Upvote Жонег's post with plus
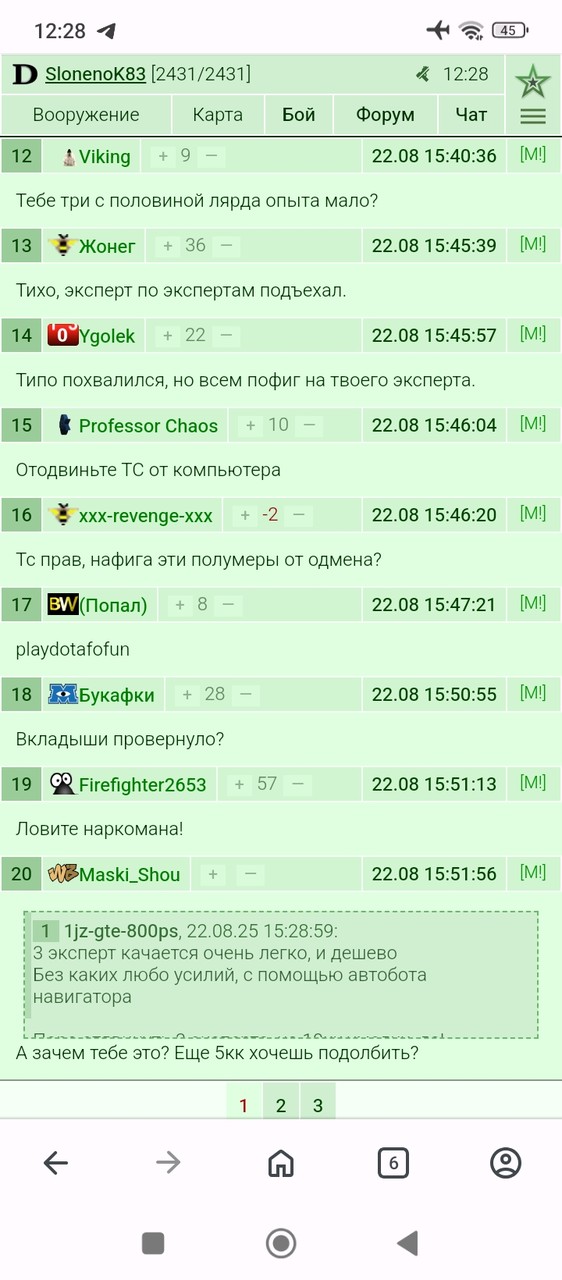Image resolution: width=562 pixels, height=1280 pixels. tap(167, 246)
